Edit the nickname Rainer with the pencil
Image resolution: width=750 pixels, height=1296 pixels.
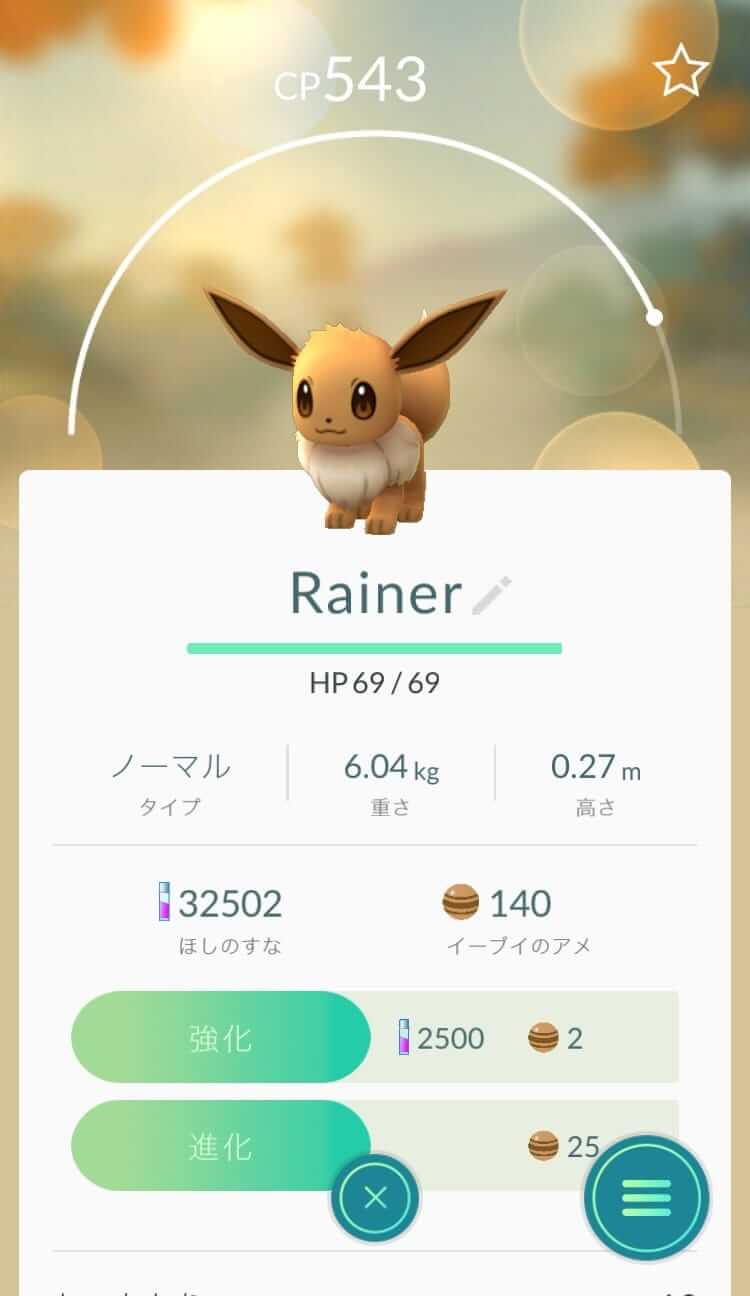coord(491,595)
